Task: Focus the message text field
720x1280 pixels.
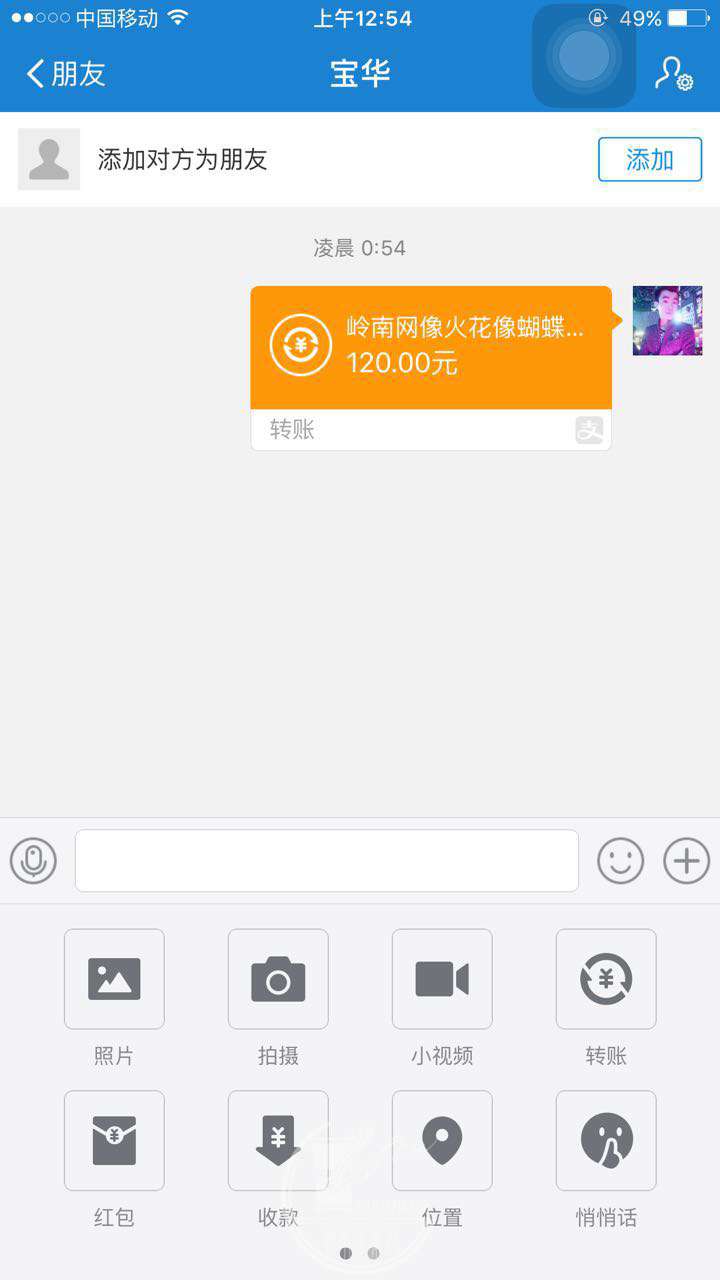Action: [326, 860]
